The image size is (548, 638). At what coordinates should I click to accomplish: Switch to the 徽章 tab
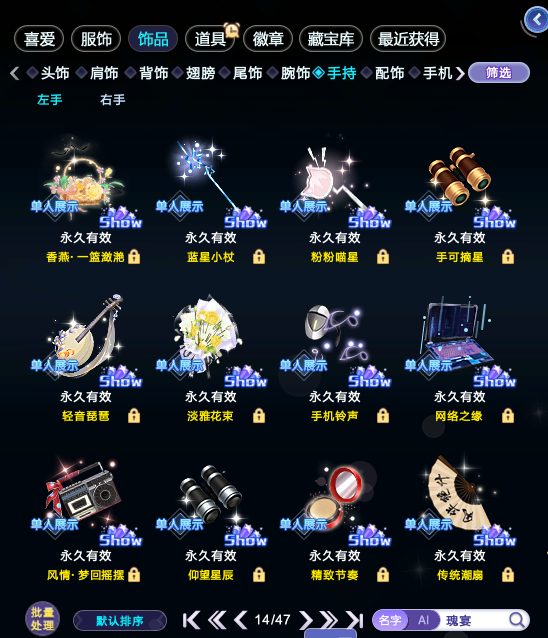point(268,39)
